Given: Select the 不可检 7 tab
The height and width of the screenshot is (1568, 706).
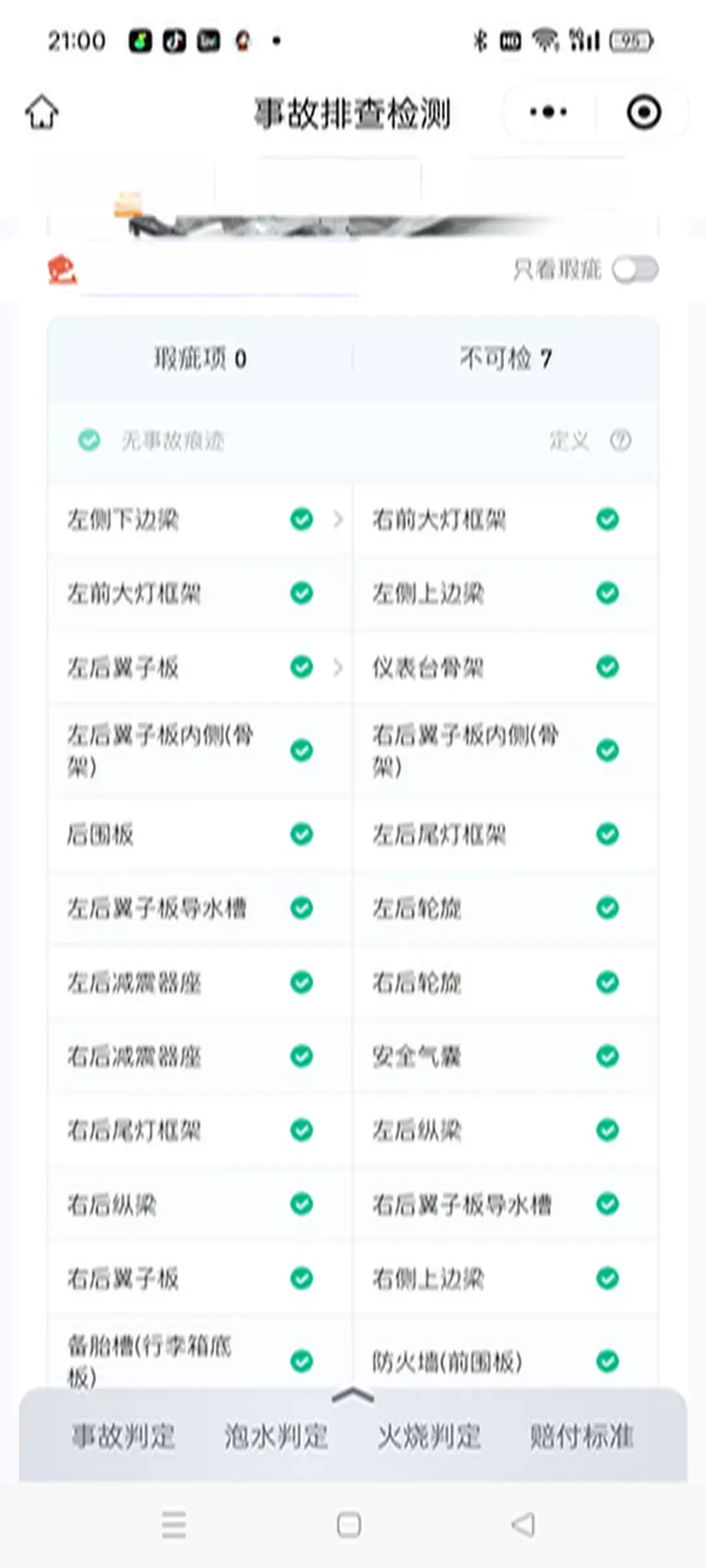Looking at the screenshot, I should pos(505,359).
